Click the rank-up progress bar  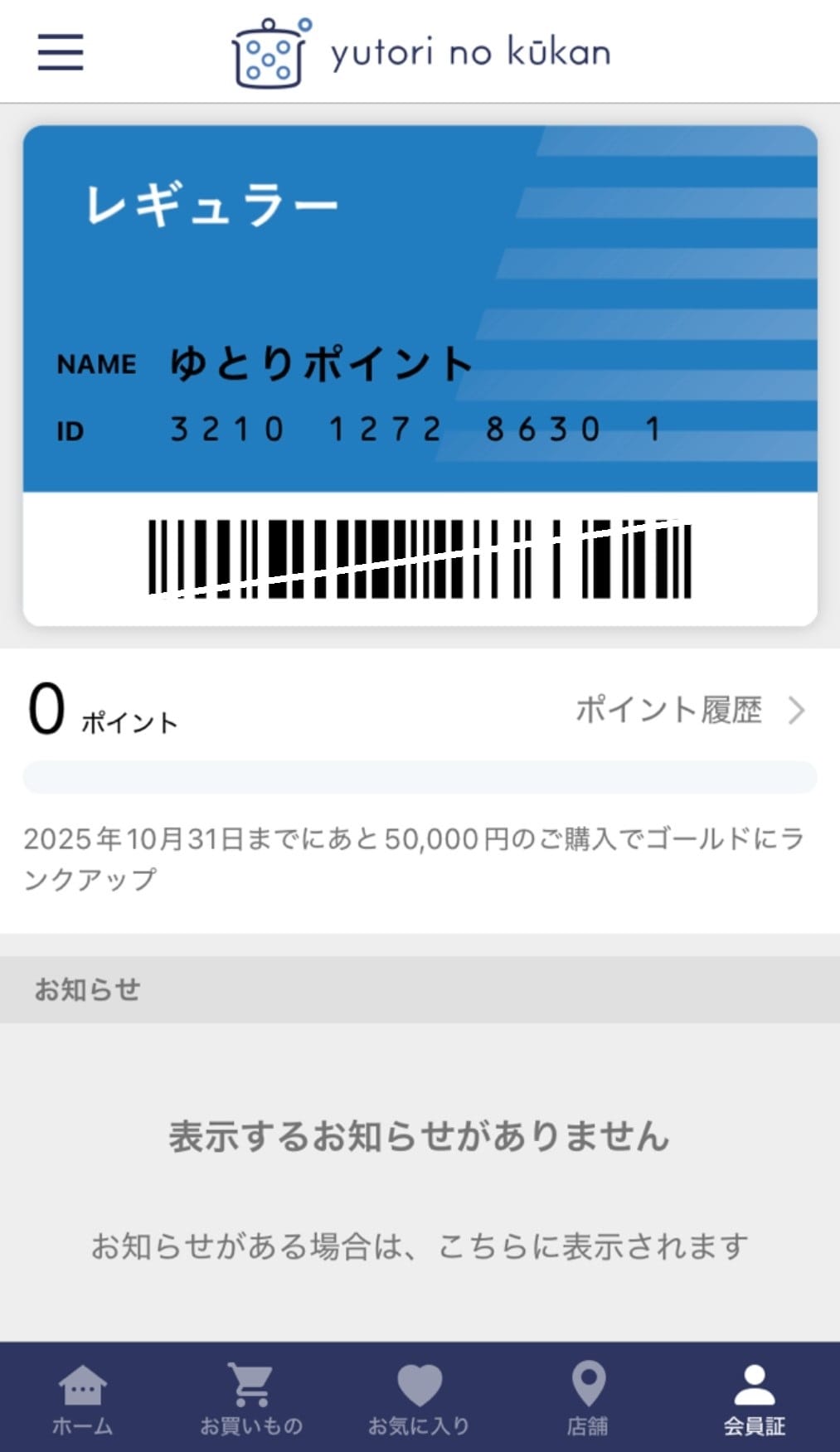point(420,775)
